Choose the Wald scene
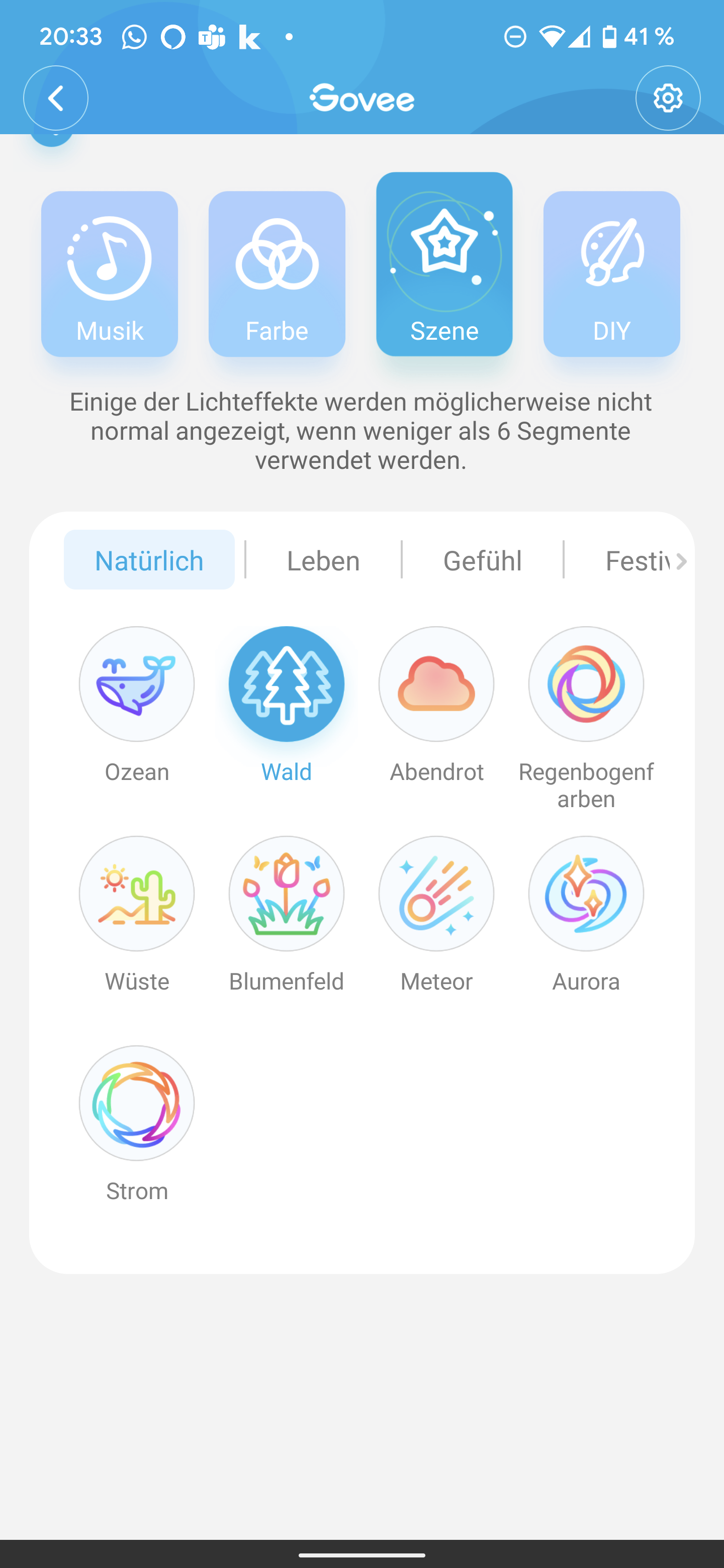 point(286,684)
